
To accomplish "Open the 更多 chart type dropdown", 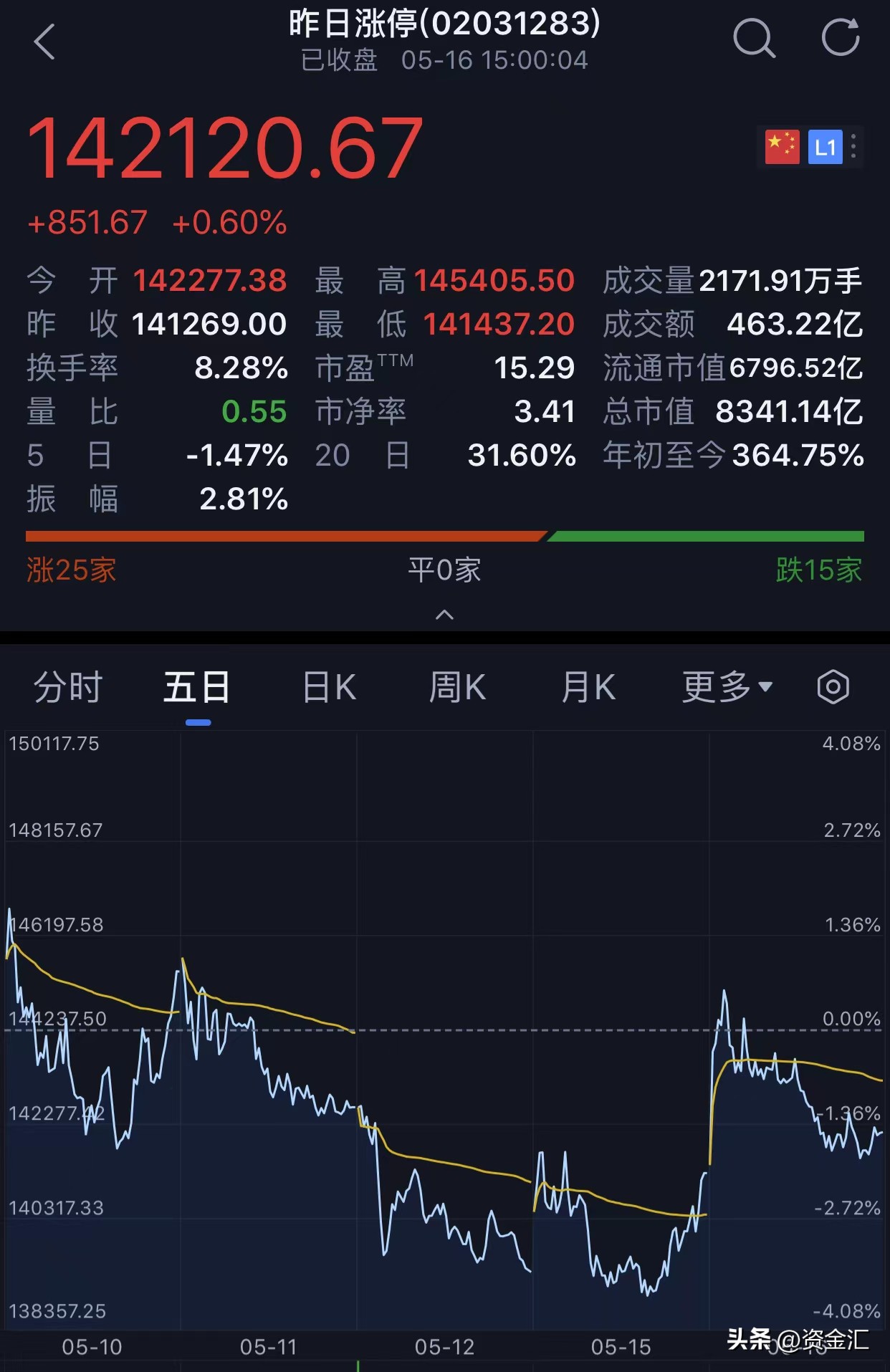I will (726, 686).
